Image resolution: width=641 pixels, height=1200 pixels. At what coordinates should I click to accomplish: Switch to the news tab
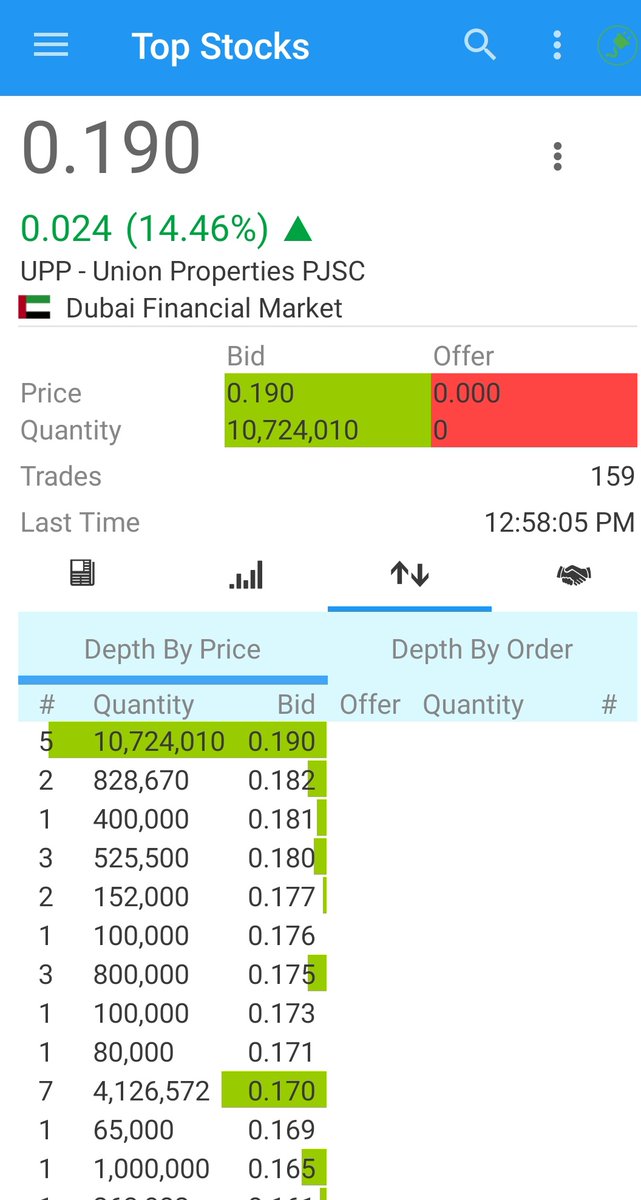[x=82, y=574]
